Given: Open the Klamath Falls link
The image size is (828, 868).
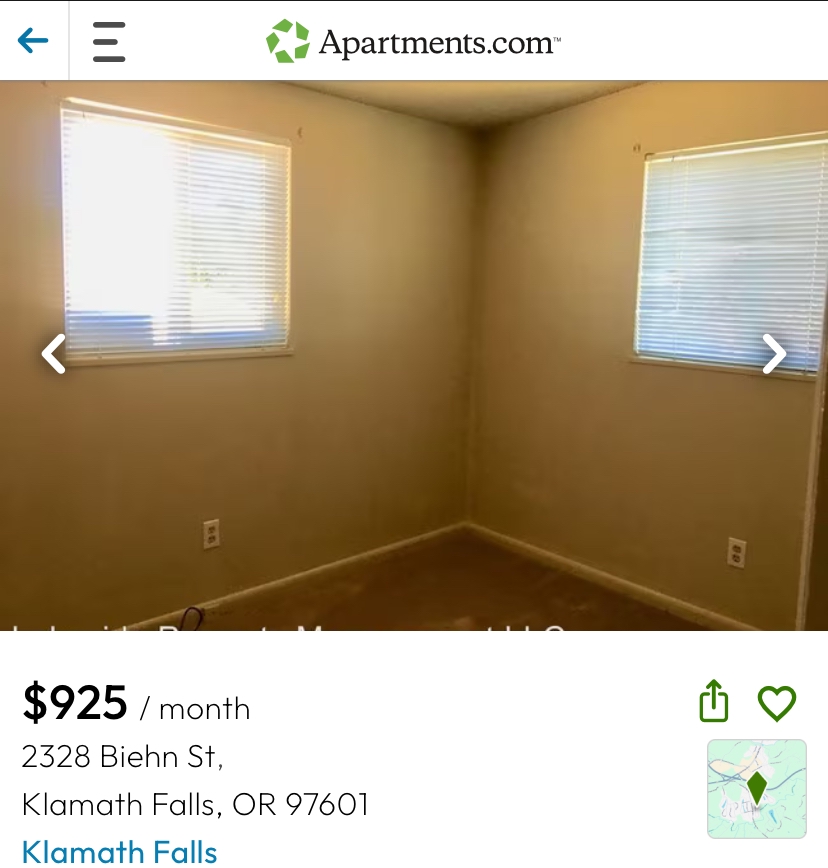Looking at the screenshot, I should pyautogui.click(x=119, y=850).
